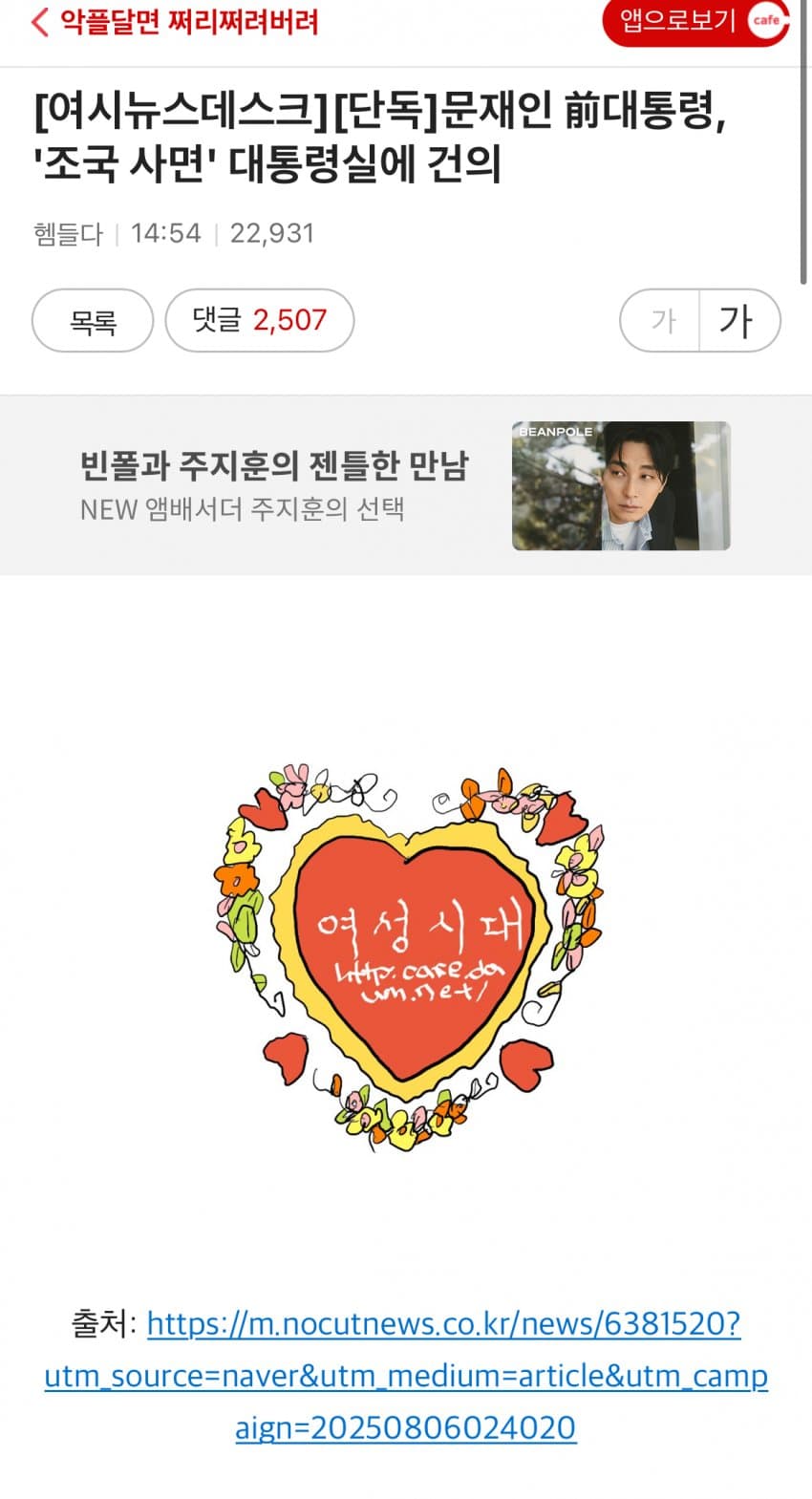This screenshot has width=812, height=1499.
Task: Decrease font size with small 가
Action: click(x=662, y=321)
